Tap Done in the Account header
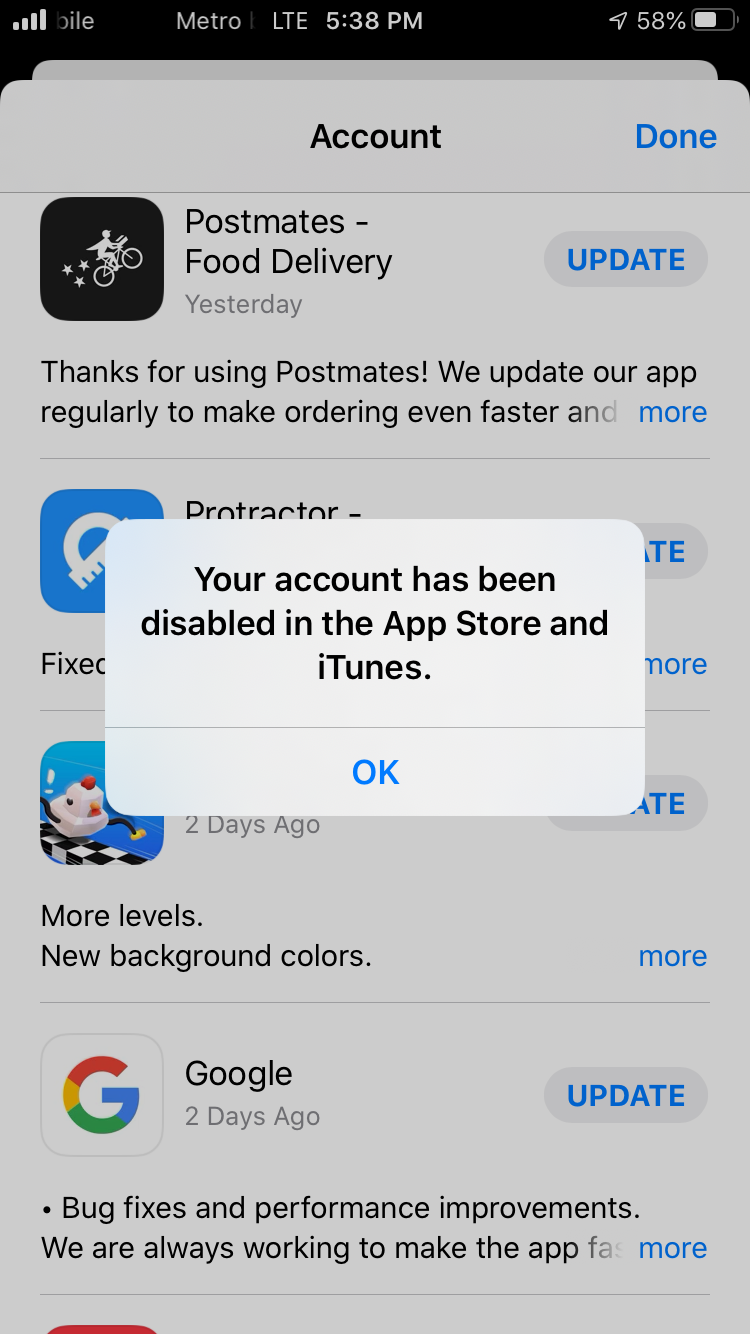This screenshot has height=1334, width=750. pos(676,137)
